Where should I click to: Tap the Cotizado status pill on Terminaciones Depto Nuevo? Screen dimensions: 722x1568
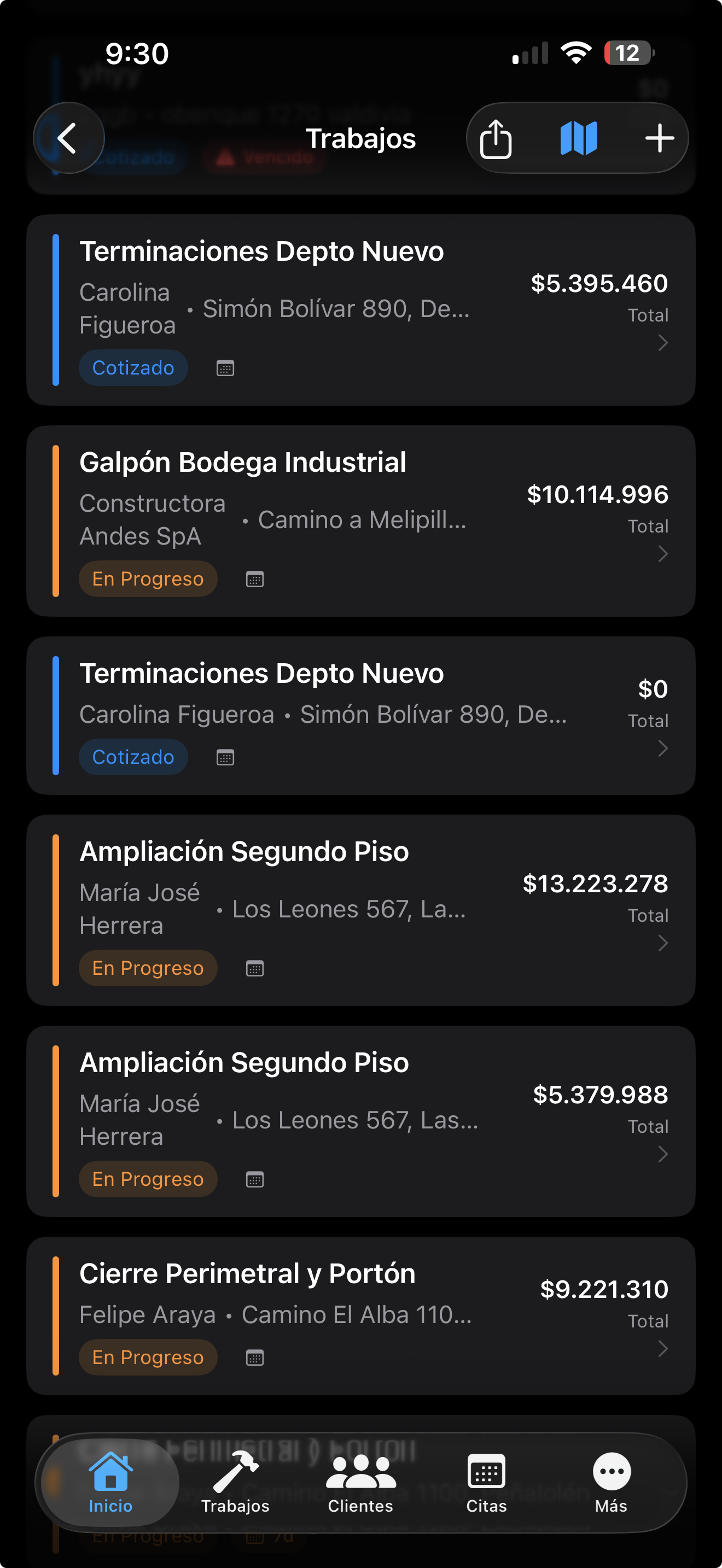point(133,367)
